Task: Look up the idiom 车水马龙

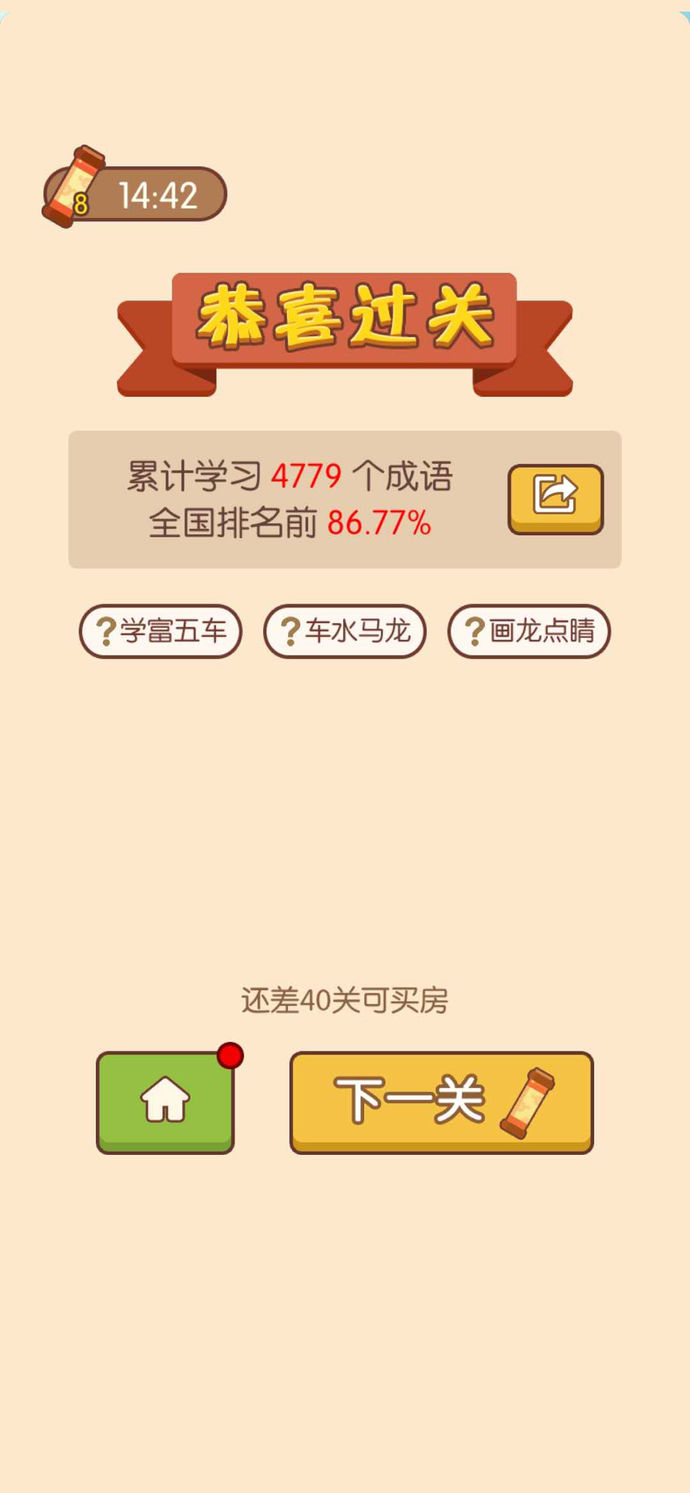Action: pyautogui.click(x=345, y=631)
